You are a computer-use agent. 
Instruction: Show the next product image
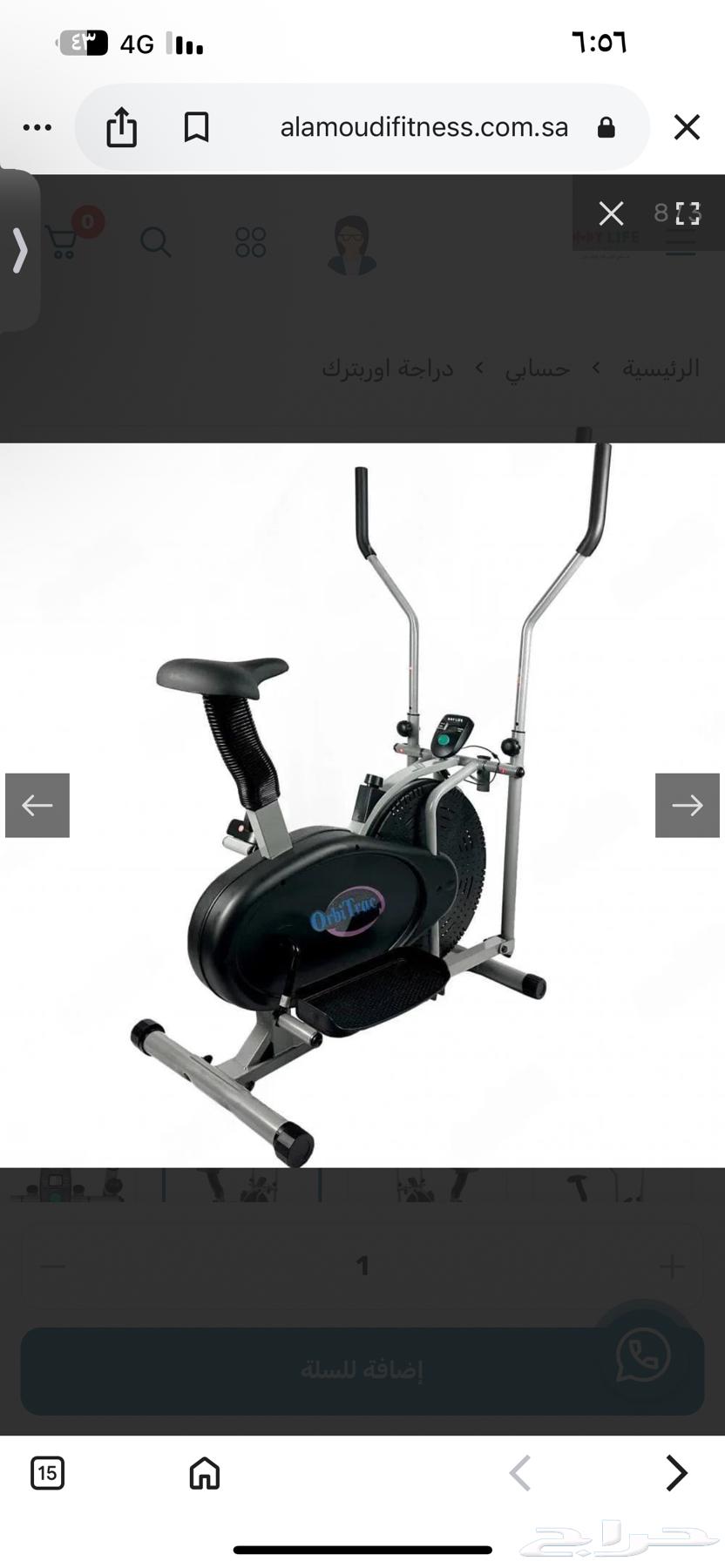click(x=687, y=805)
